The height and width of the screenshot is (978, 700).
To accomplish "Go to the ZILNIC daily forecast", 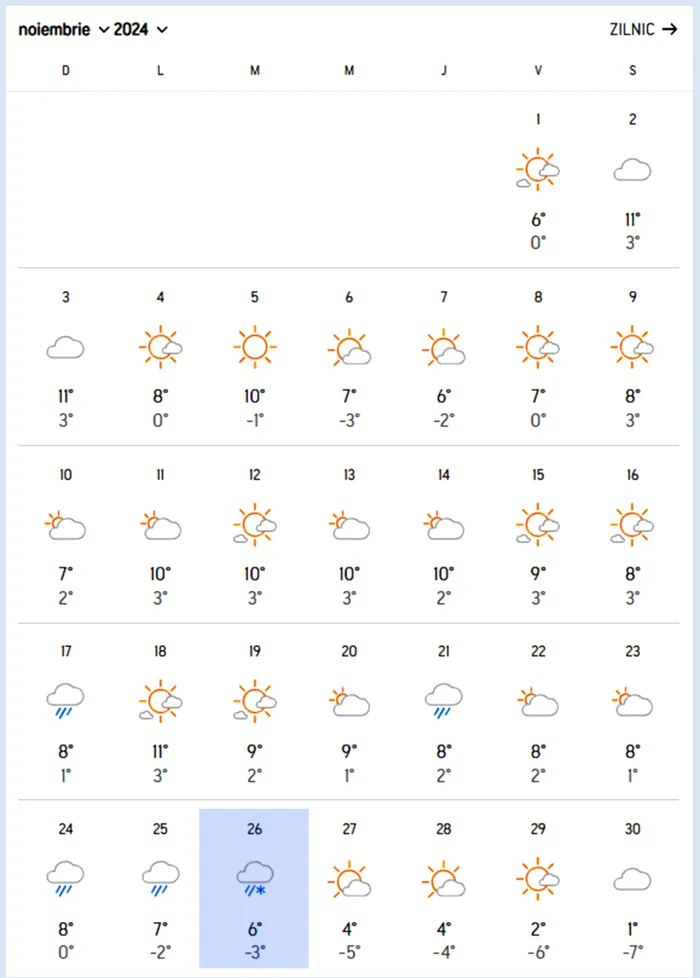I will pos(643,29).
